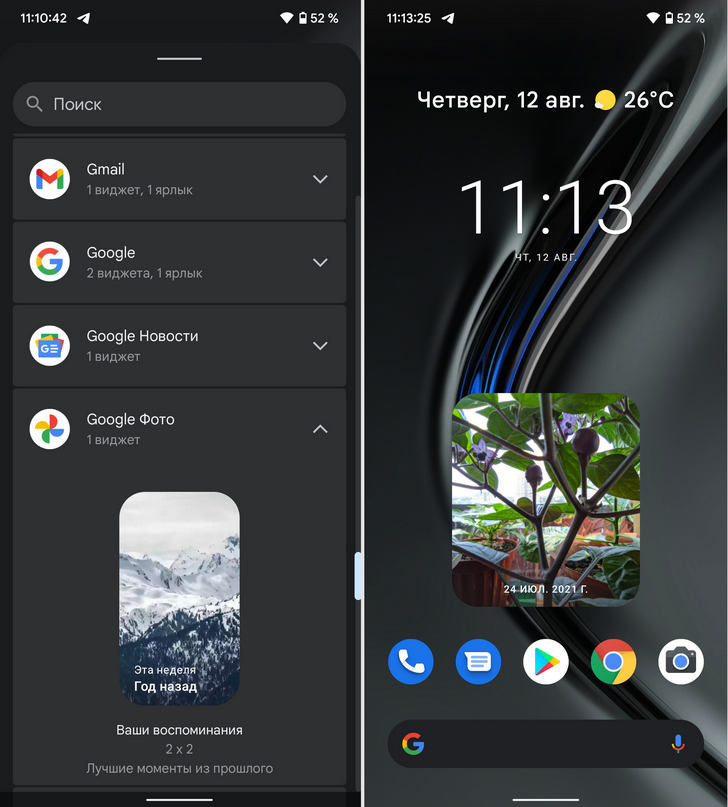The height and width of the screenshot is (807, 728).
Task: Open Google Play Store
Action: pos(546,662)
